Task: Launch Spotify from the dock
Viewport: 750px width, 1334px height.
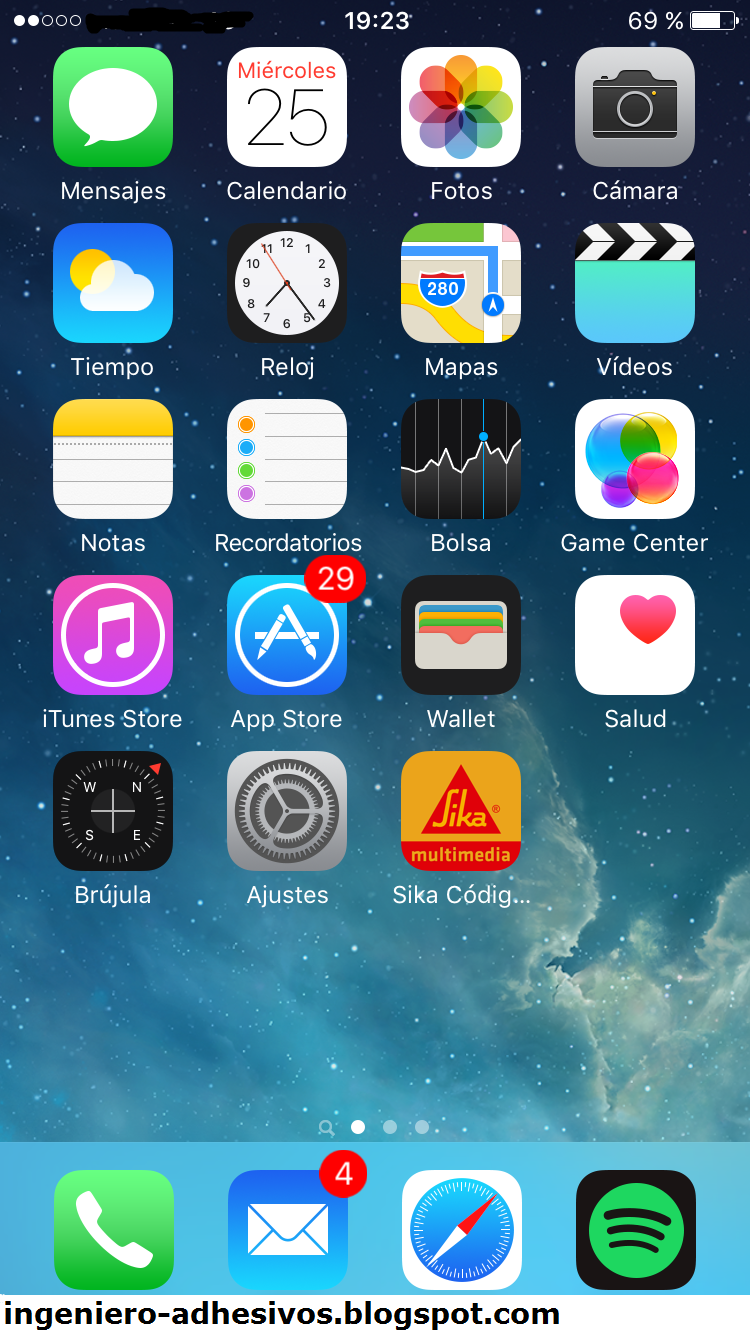Action: click(x=636, y=1230)
